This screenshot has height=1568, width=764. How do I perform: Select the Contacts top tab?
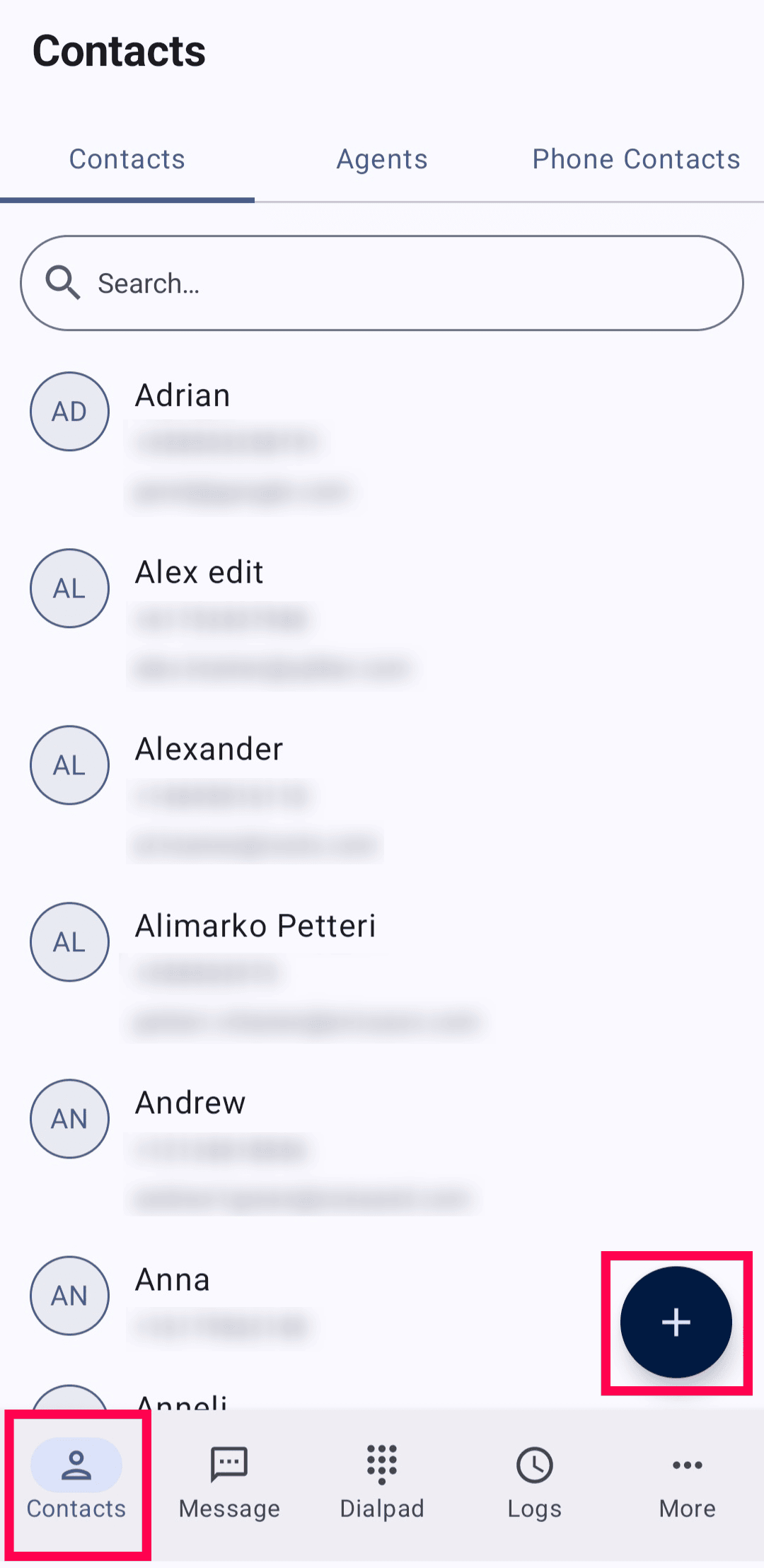[127, 160]
